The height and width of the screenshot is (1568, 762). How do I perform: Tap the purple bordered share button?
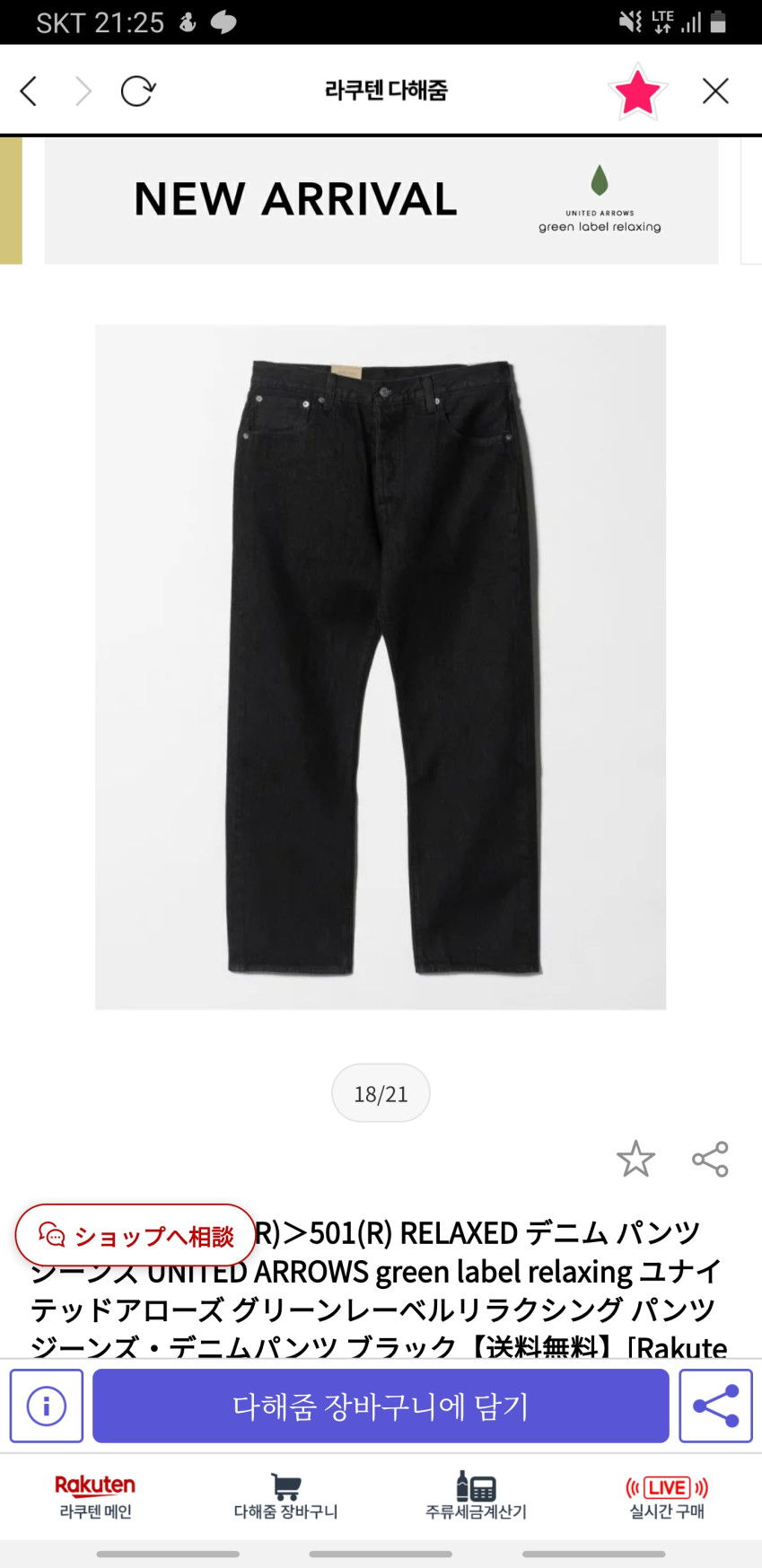715,1406
